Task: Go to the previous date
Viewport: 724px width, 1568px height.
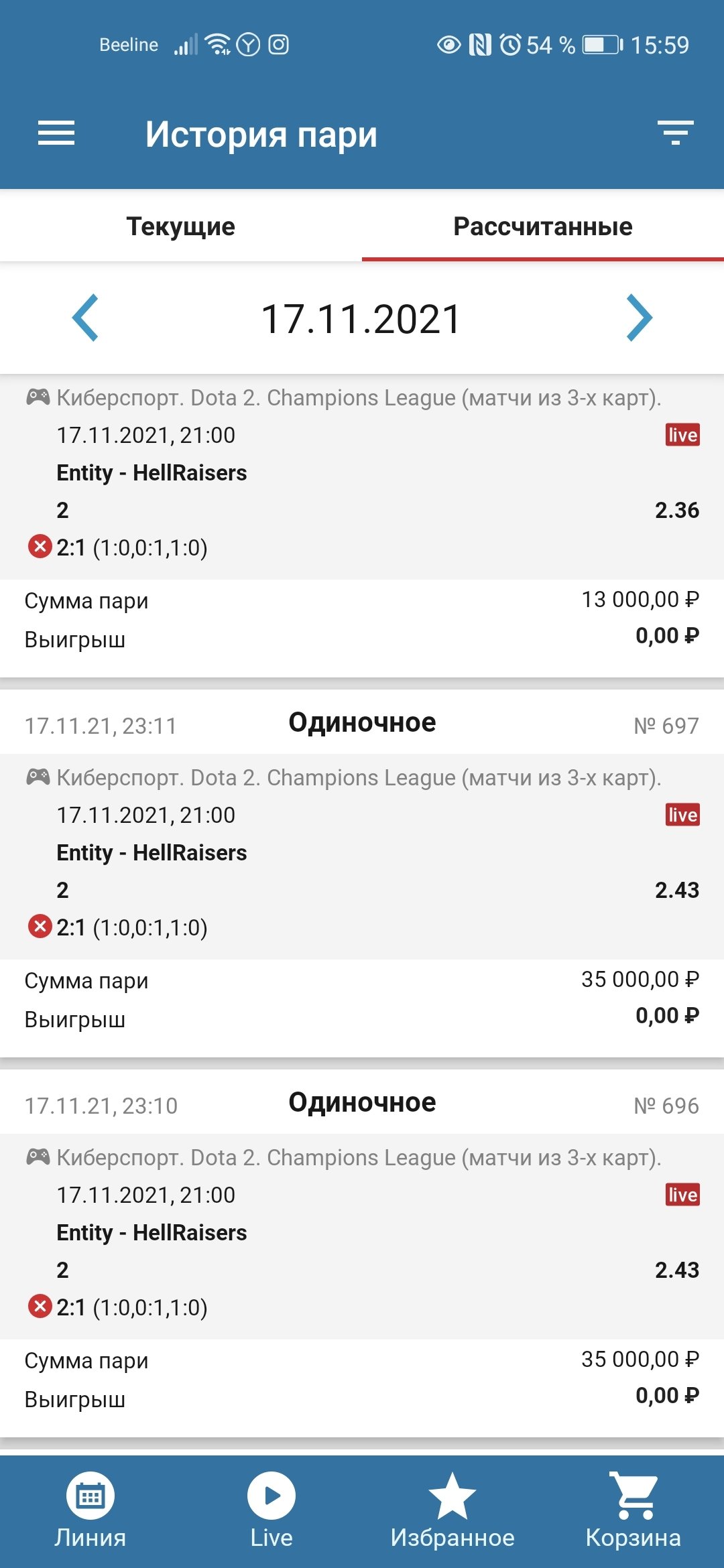Action: point(86,318)
